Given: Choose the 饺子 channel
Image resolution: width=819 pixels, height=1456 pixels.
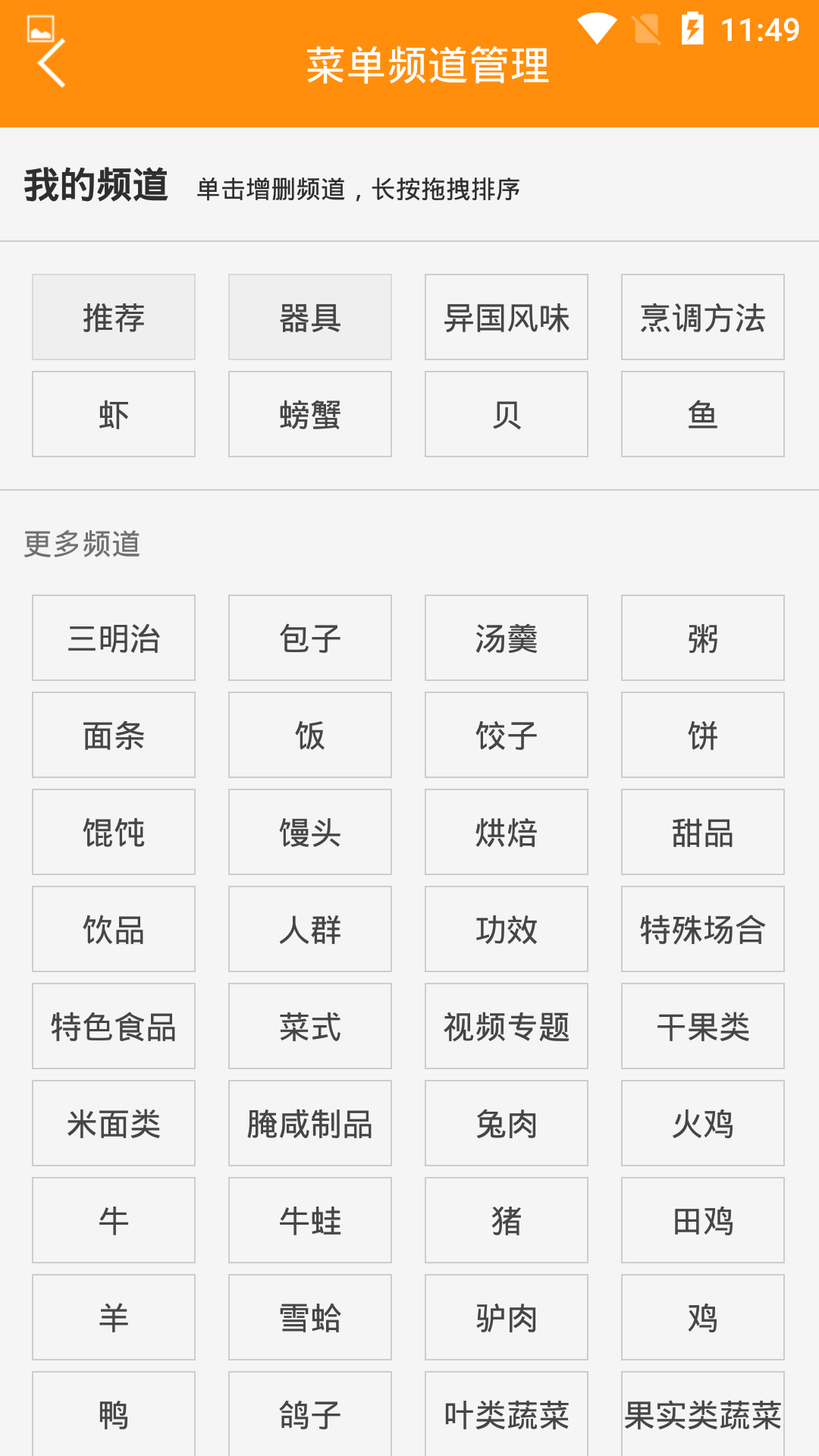Looking at the screenshot, I should click(506, 735).
